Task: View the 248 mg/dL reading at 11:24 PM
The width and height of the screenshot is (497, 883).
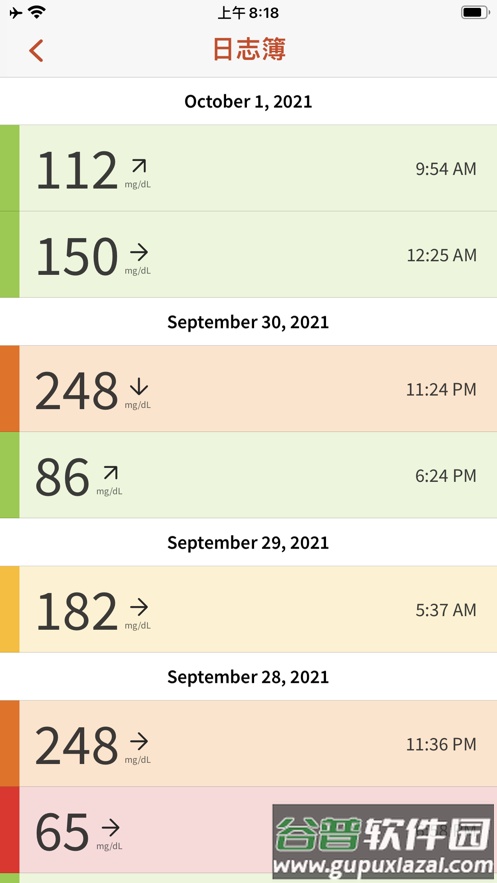Action: 248,389
